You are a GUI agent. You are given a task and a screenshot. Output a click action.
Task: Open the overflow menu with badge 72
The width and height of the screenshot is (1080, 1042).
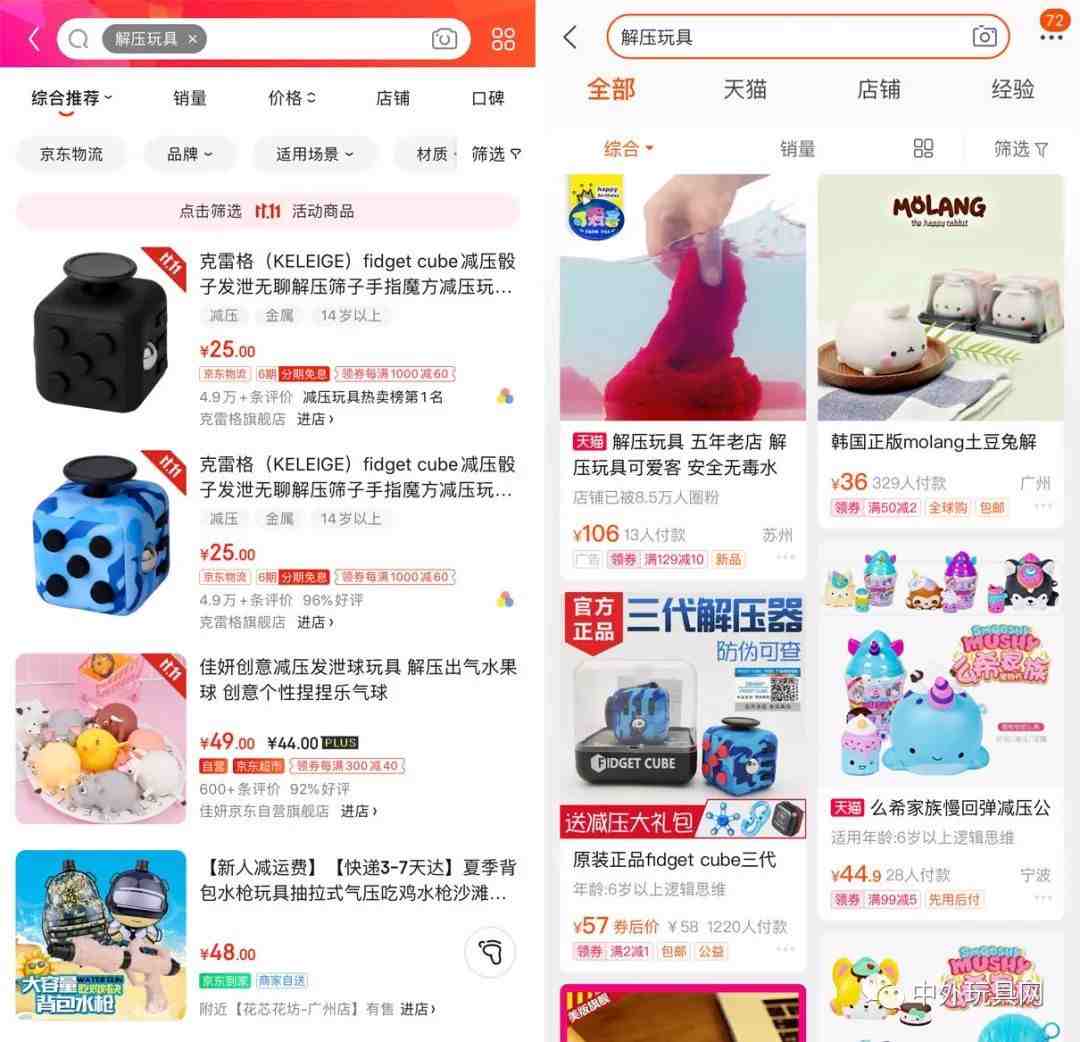click(x=1051, y=37)
